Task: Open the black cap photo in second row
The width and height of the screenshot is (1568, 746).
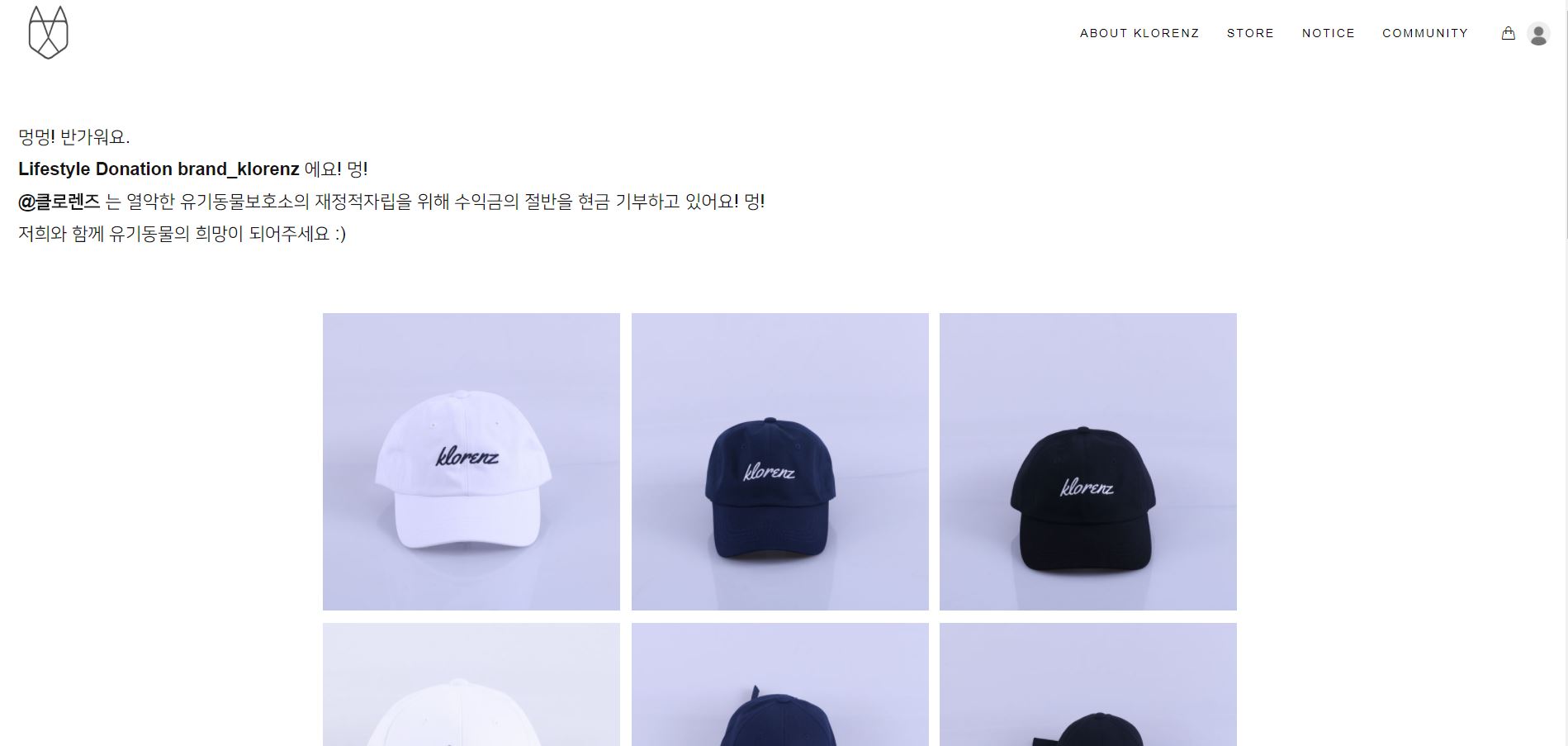Action: tap(1087, 686)
